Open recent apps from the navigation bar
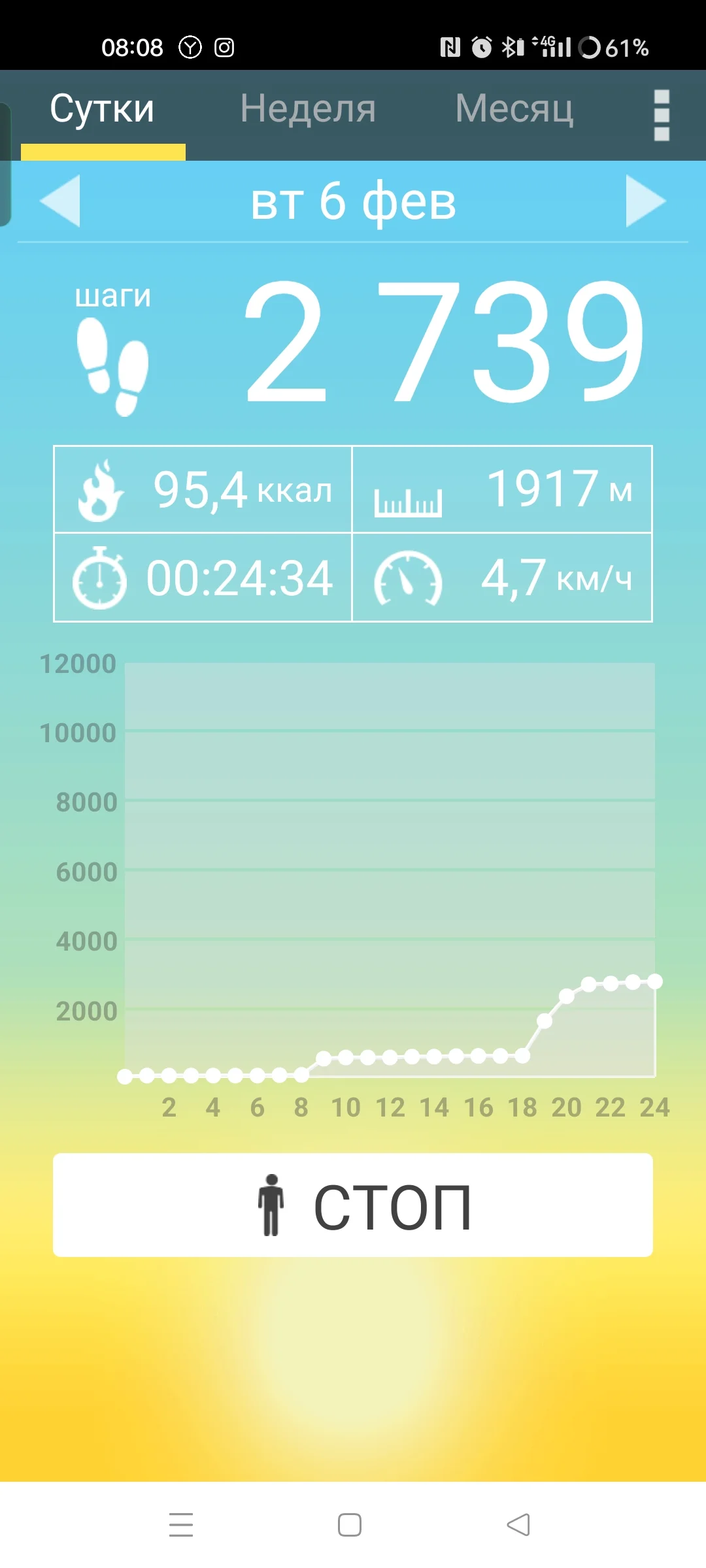Screen dimensions: 706x1568 [181, 1525]
